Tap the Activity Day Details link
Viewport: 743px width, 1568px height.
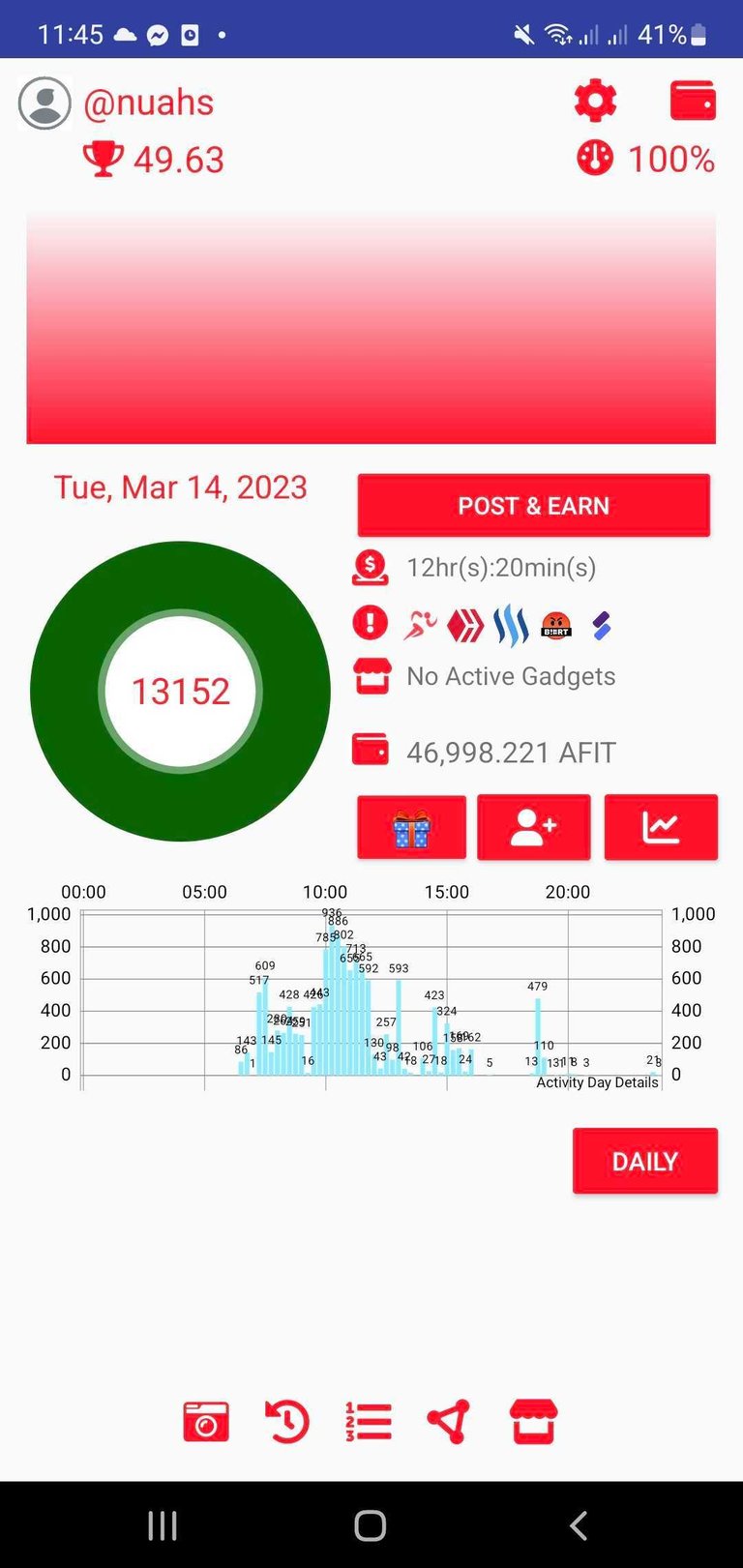(x=597, y=1082)
